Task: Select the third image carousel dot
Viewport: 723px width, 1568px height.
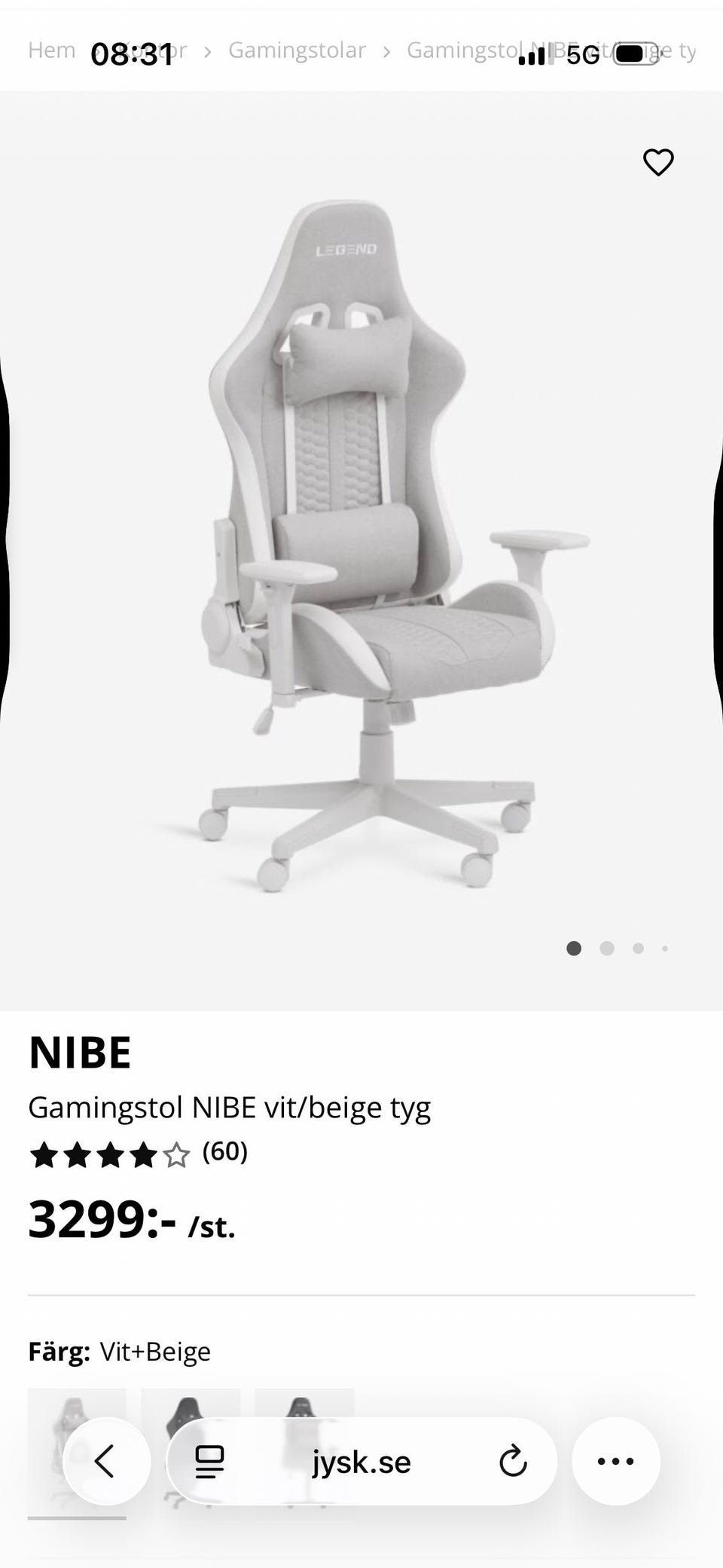Action: point(638,949)
